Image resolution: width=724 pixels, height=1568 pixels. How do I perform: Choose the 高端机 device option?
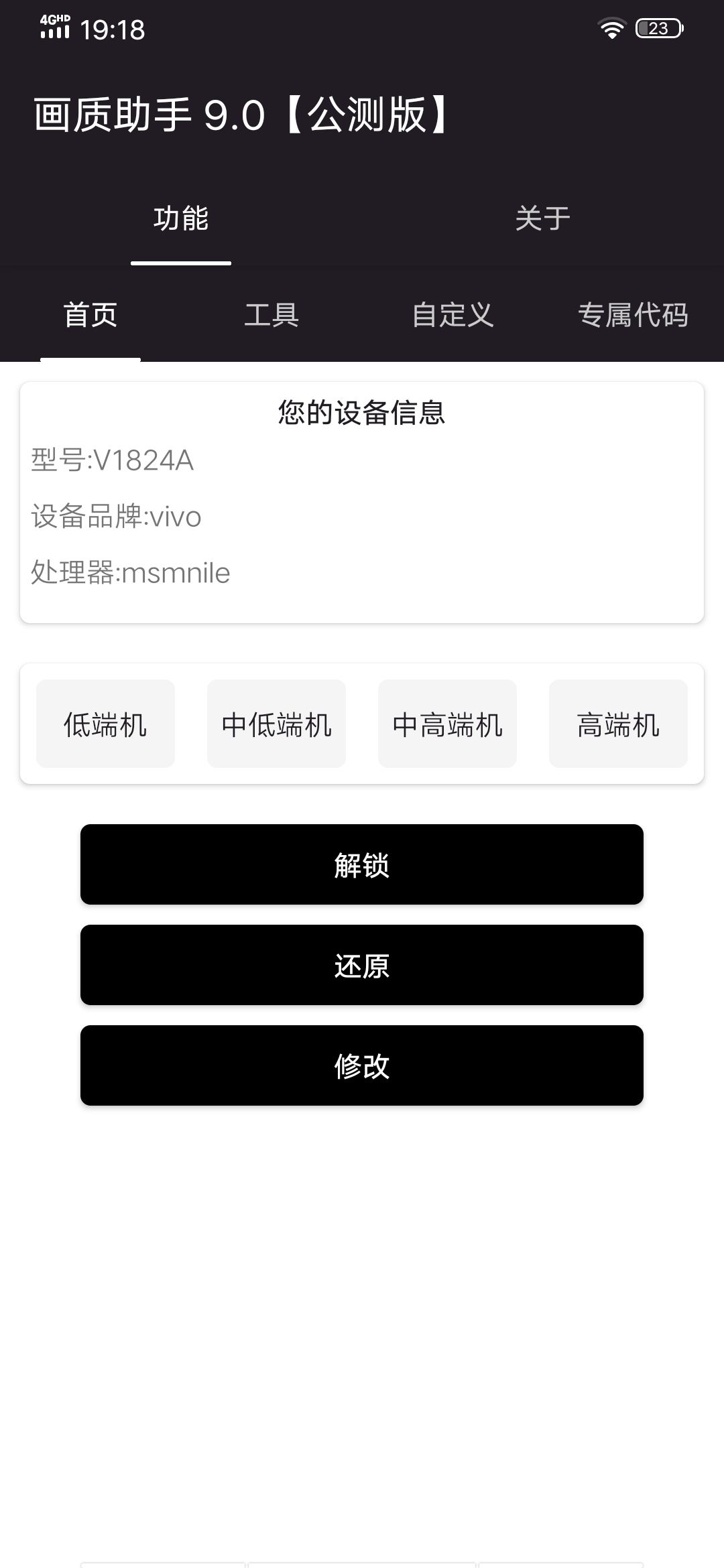[618, 724]
